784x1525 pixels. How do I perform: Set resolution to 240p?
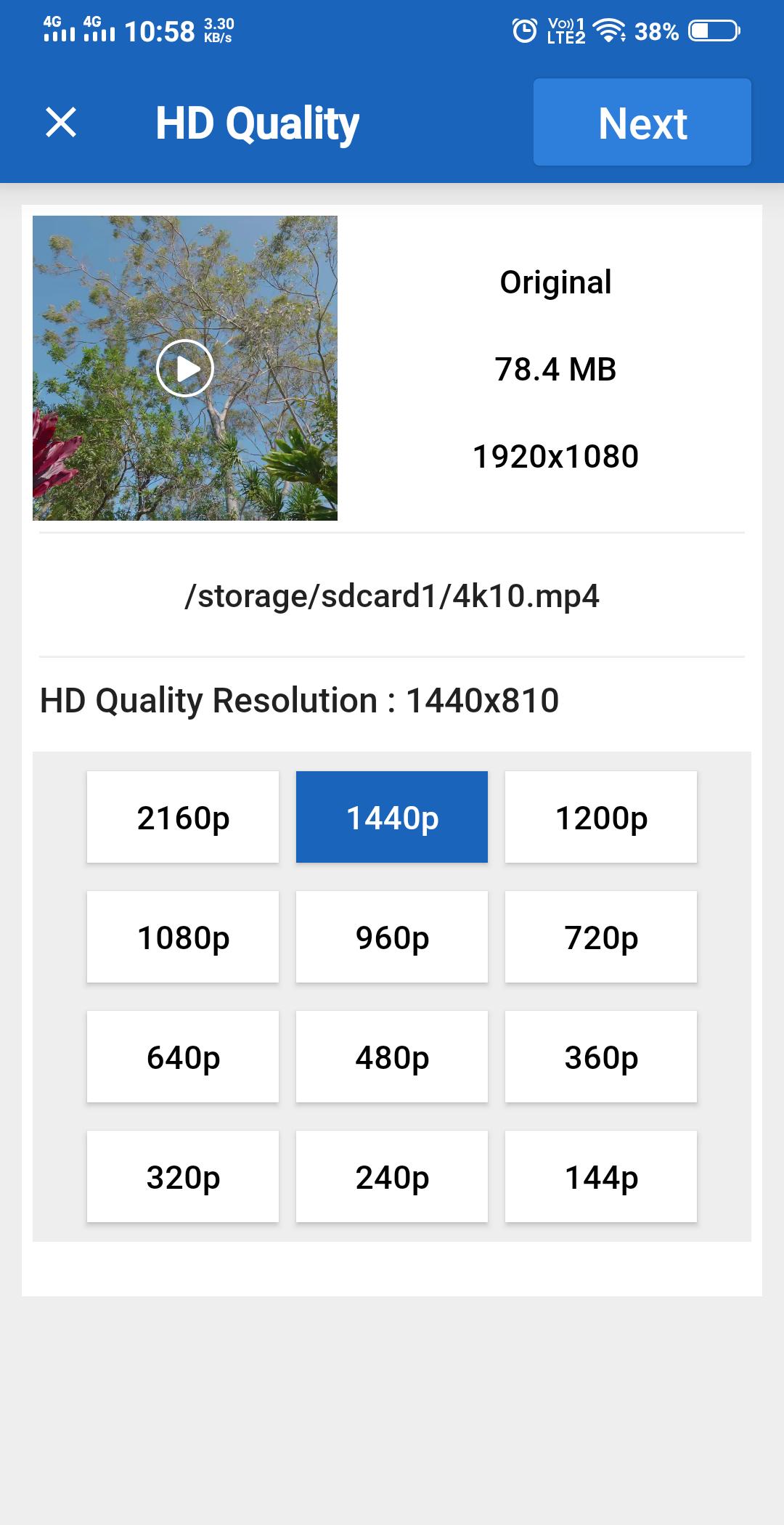[x=392, y=1176]
